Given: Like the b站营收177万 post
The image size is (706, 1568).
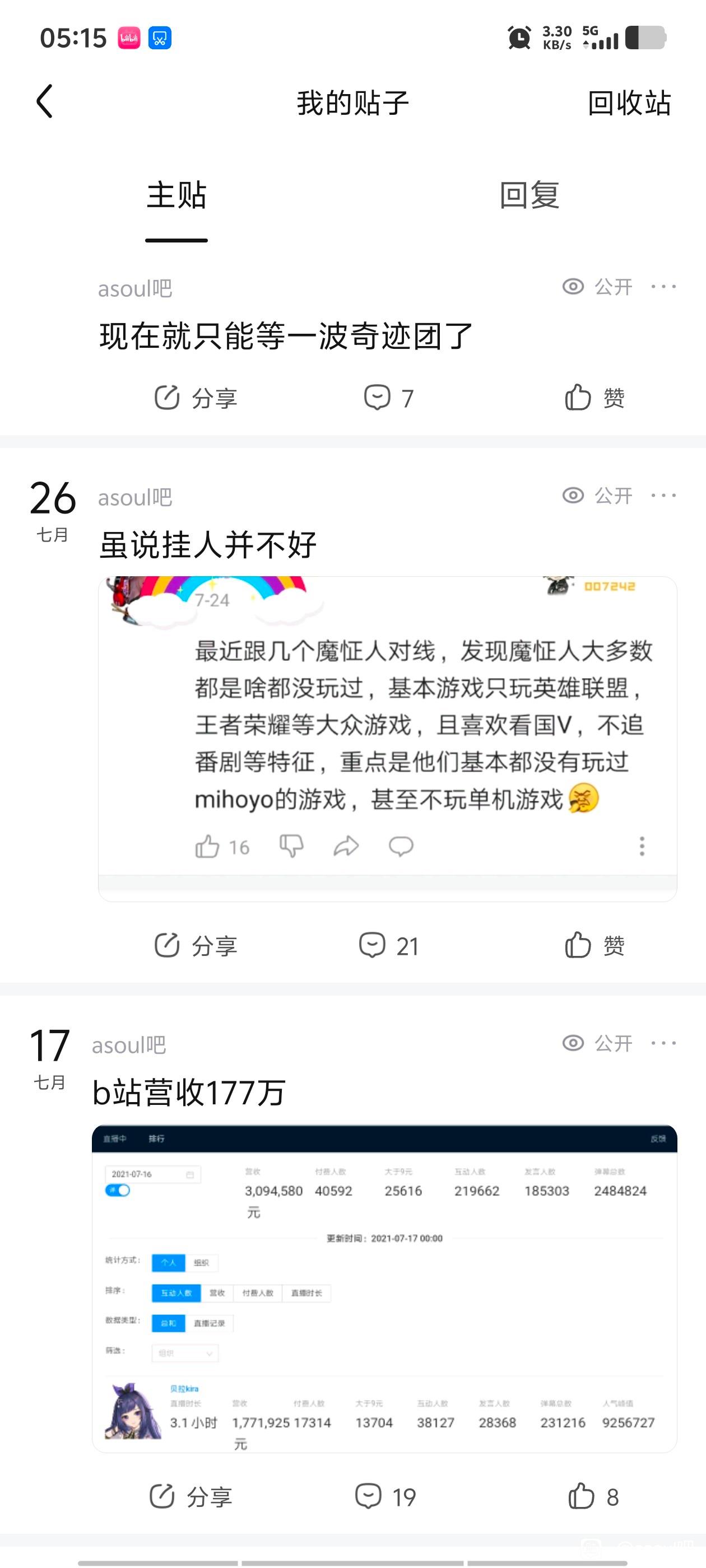Looking at the screenshot, I should 593,1497.
